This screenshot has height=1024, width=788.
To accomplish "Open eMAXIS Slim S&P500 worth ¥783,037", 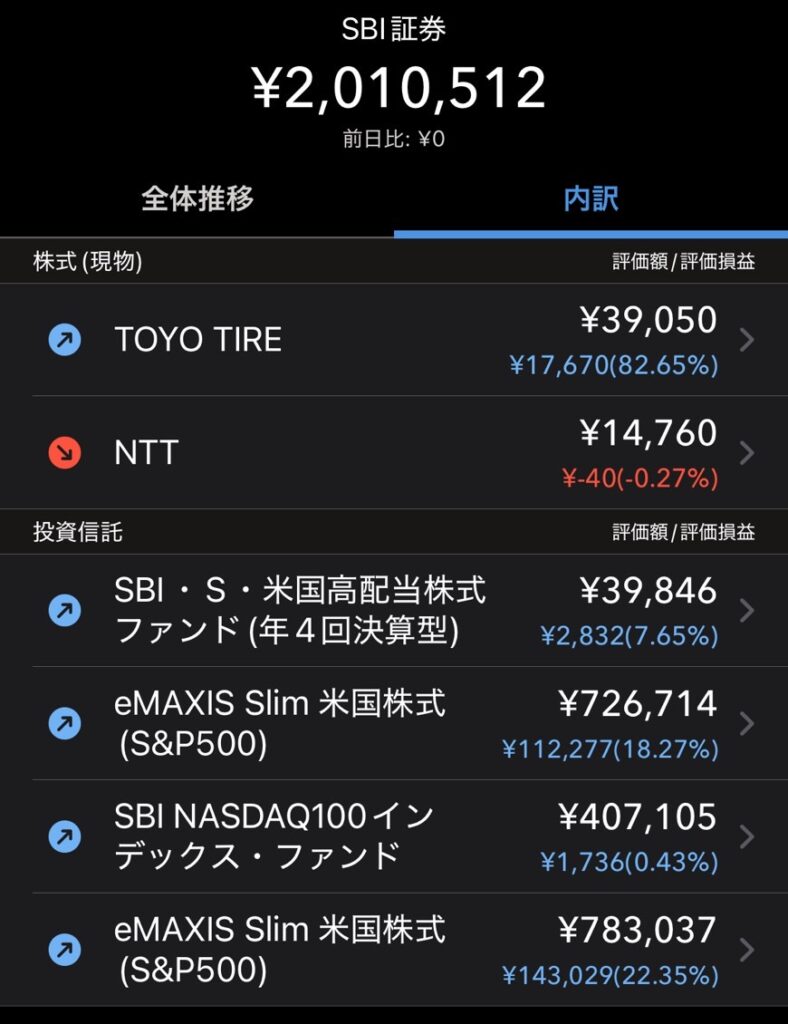I will (x=394, y=950).
